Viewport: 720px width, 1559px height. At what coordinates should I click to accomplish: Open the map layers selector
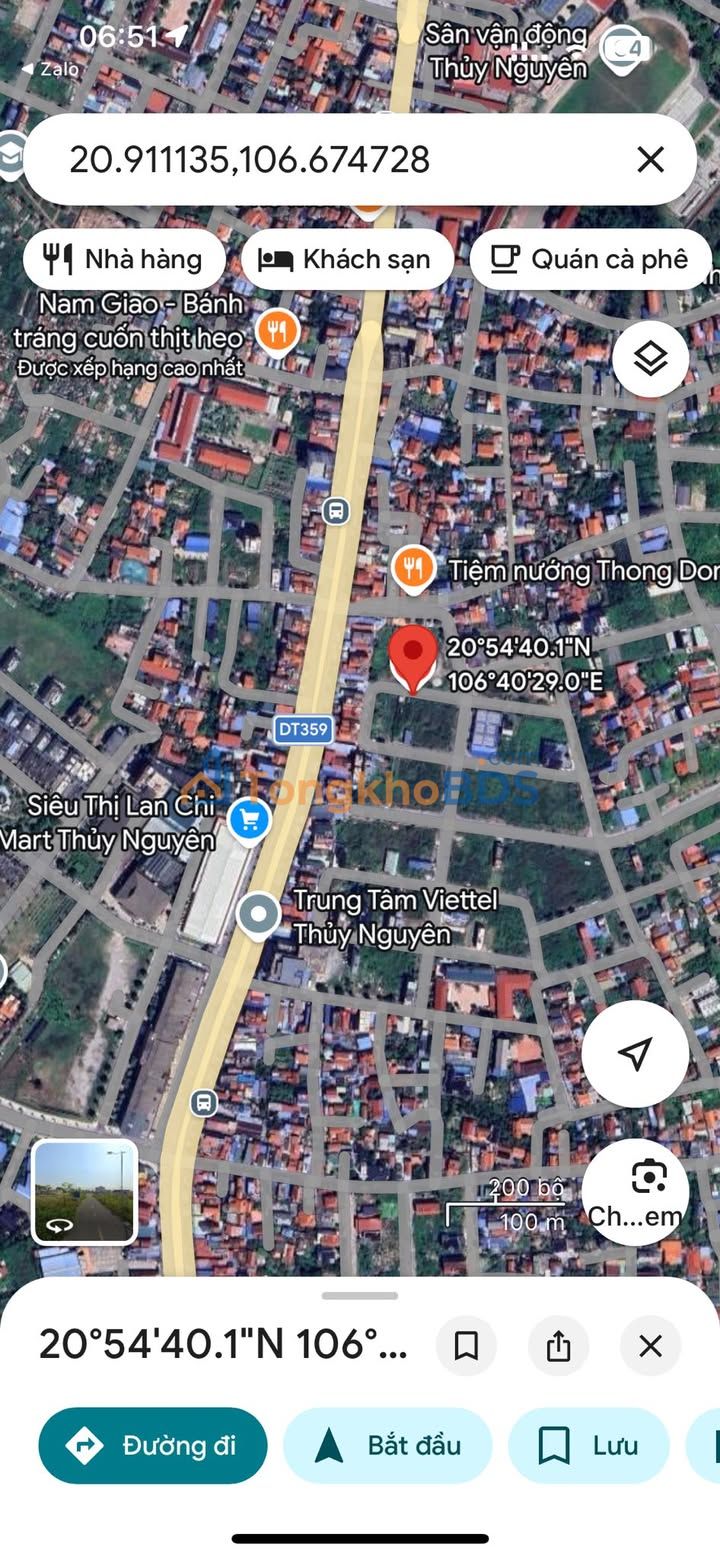(x=650, y=358)
